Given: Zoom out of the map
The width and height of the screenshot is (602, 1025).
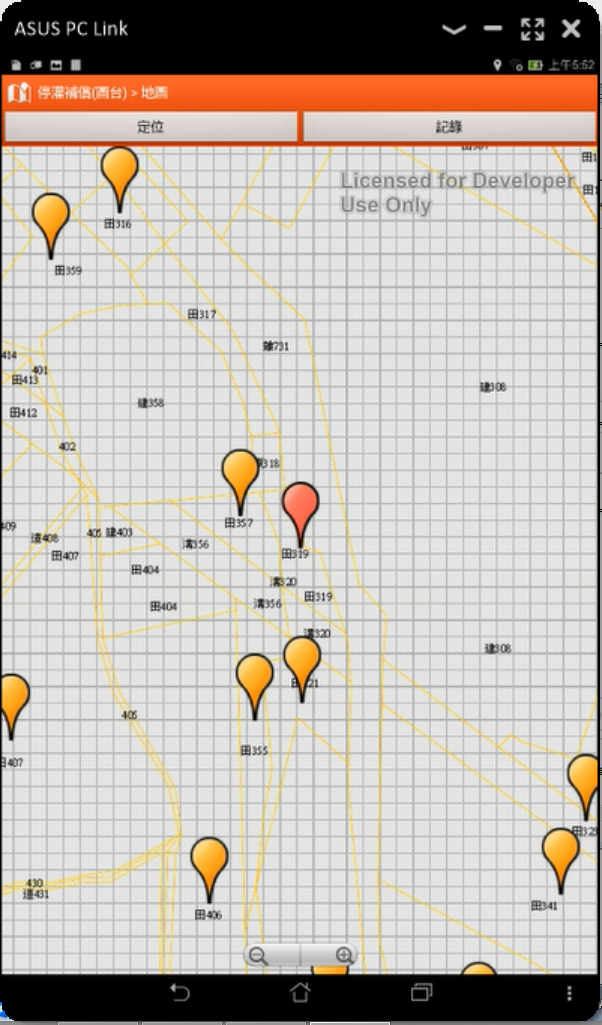Looking at the screenshot, I should click(260, 956).
